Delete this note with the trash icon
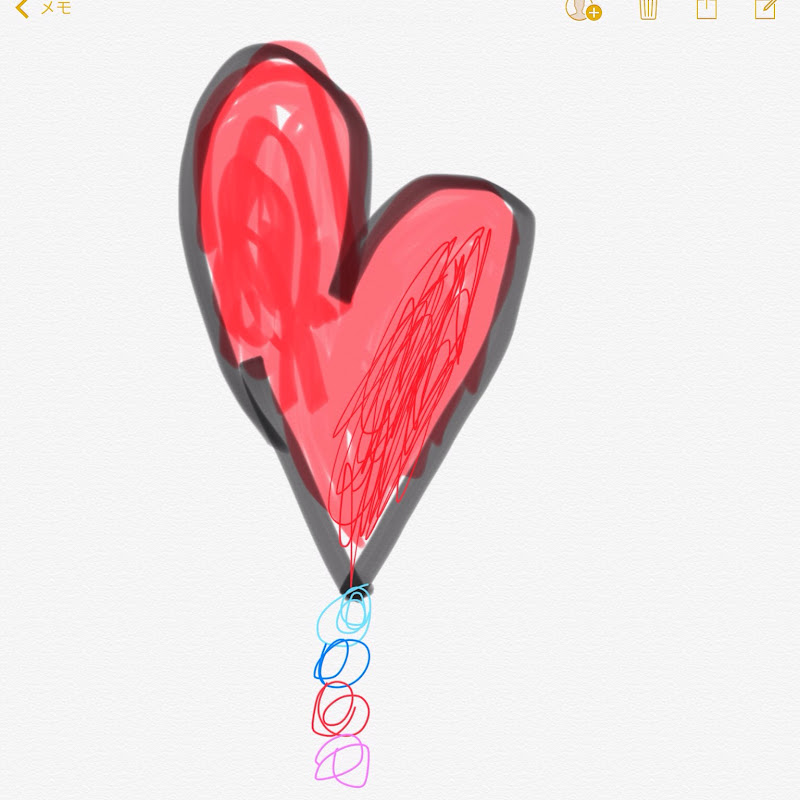Screen dimensions: 800x800 (x=648, y=9)
